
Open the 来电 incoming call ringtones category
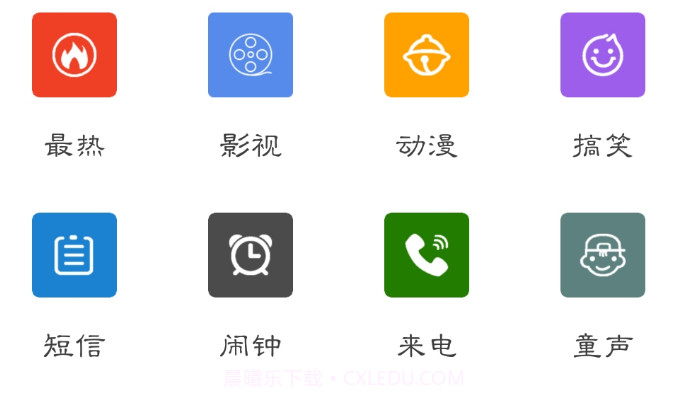[x=426, y=255]
